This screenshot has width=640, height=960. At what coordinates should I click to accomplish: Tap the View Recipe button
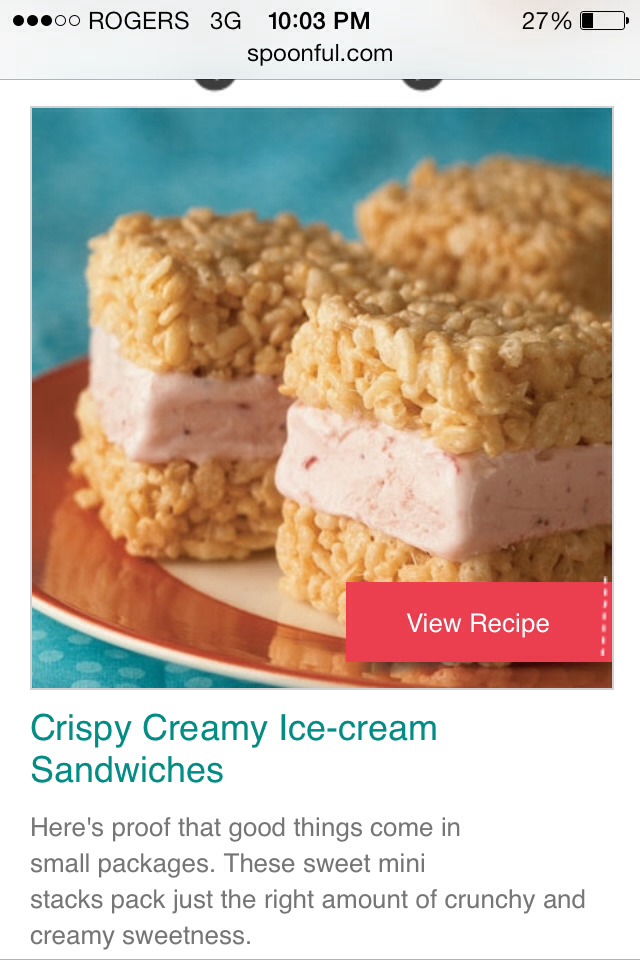(478, 623)
